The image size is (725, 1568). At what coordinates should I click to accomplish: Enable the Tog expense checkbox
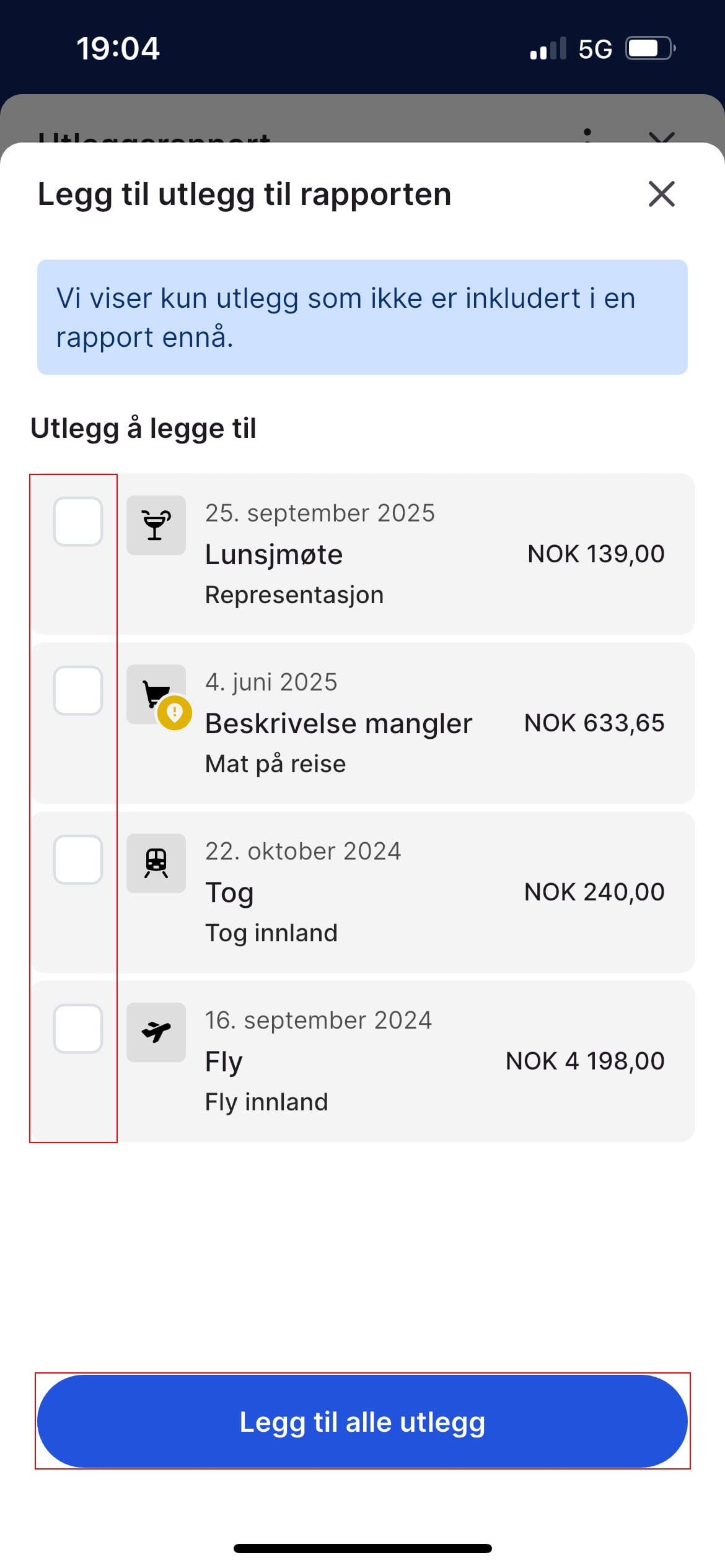click(78, 861)
